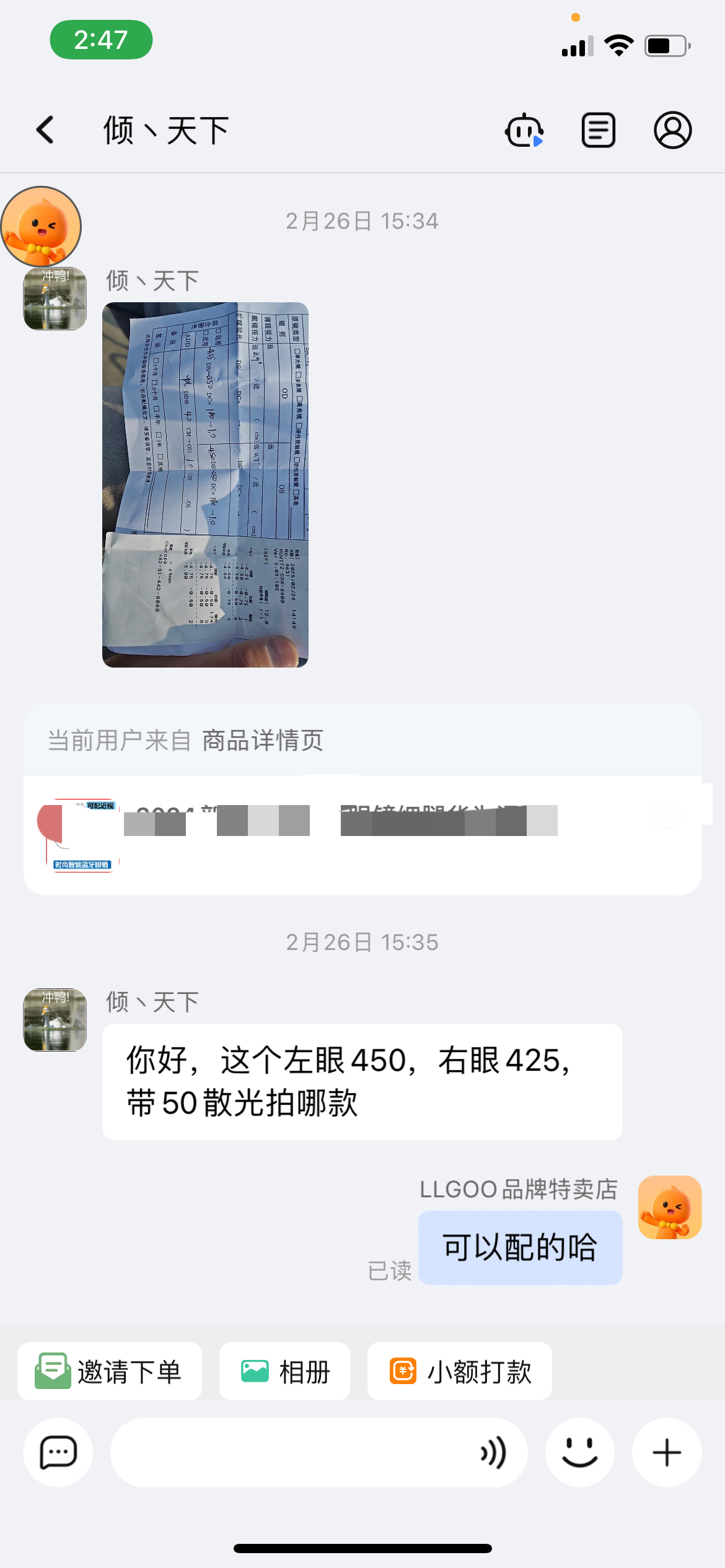Go back using the left arrow
This screenshot has width=725, height=1568.
click(x=44, y=130)
